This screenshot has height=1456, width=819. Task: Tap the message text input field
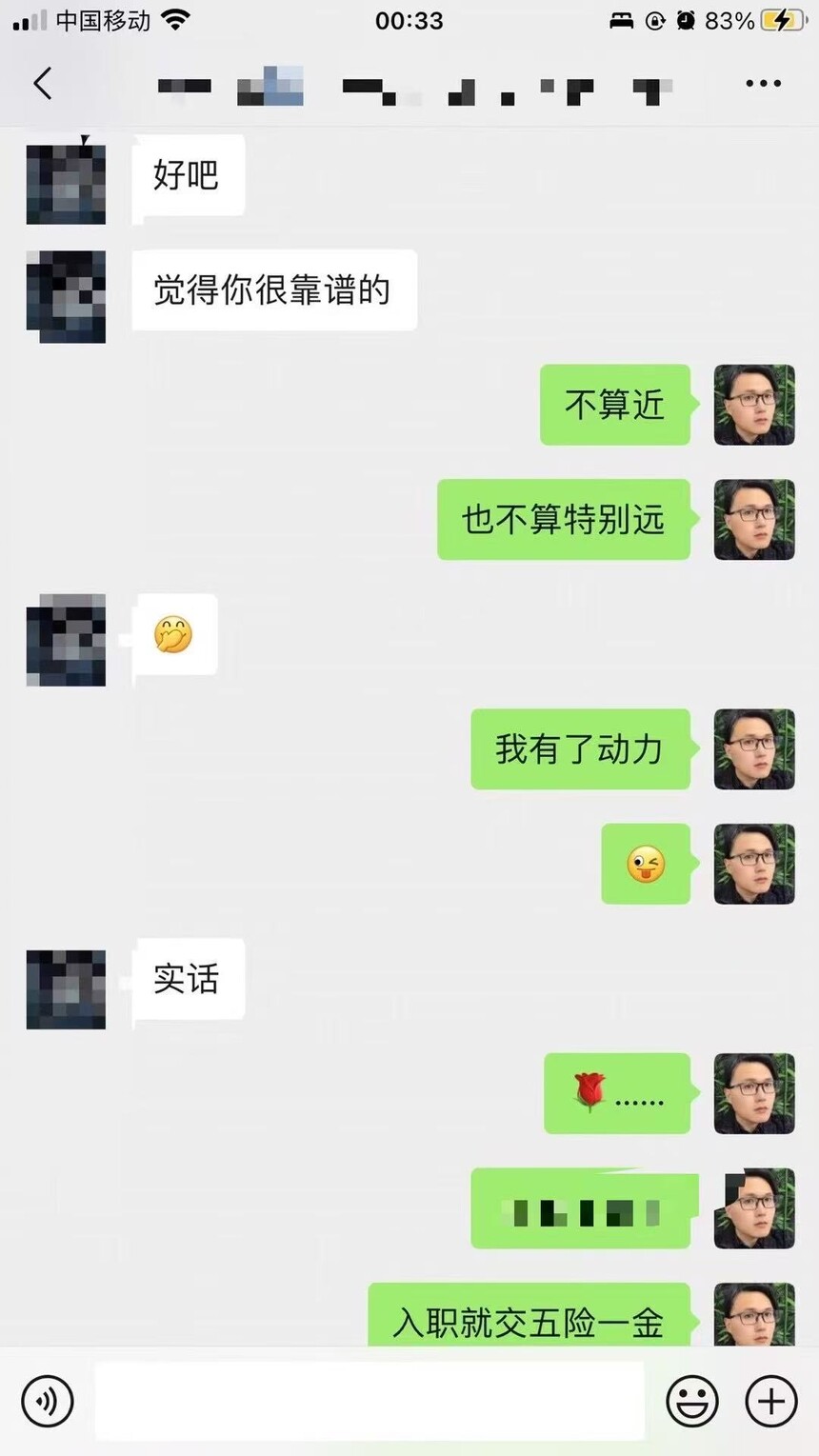(x=370, y=1401)
